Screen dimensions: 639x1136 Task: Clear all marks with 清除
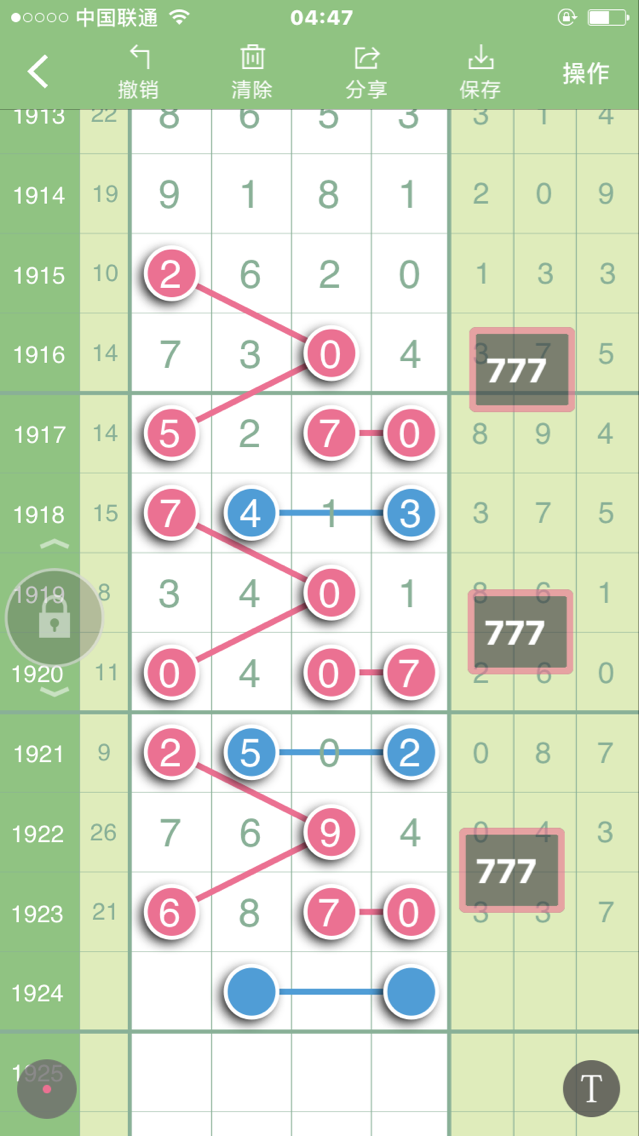pos(252,72)
